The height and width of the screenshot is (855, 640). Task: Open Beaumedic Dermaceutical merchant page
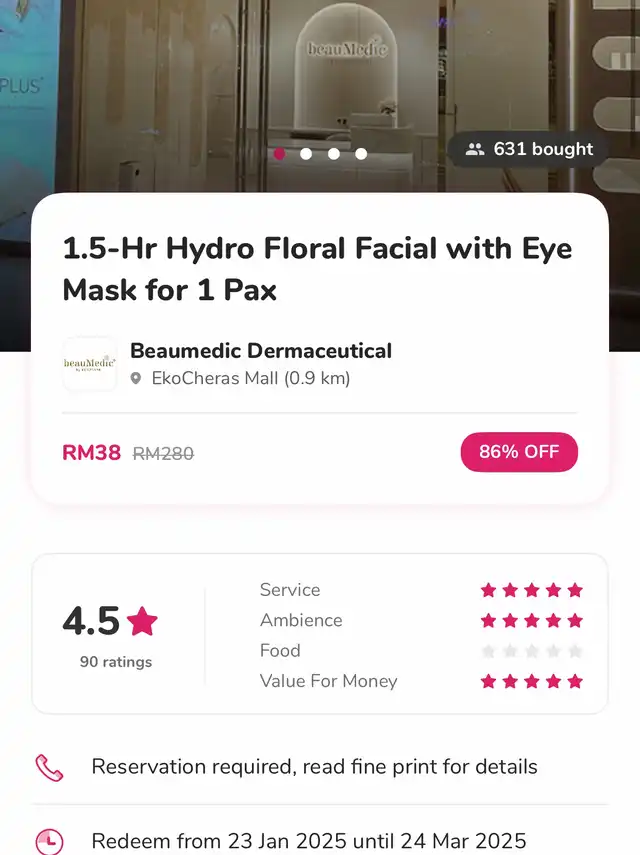[260, 352]
